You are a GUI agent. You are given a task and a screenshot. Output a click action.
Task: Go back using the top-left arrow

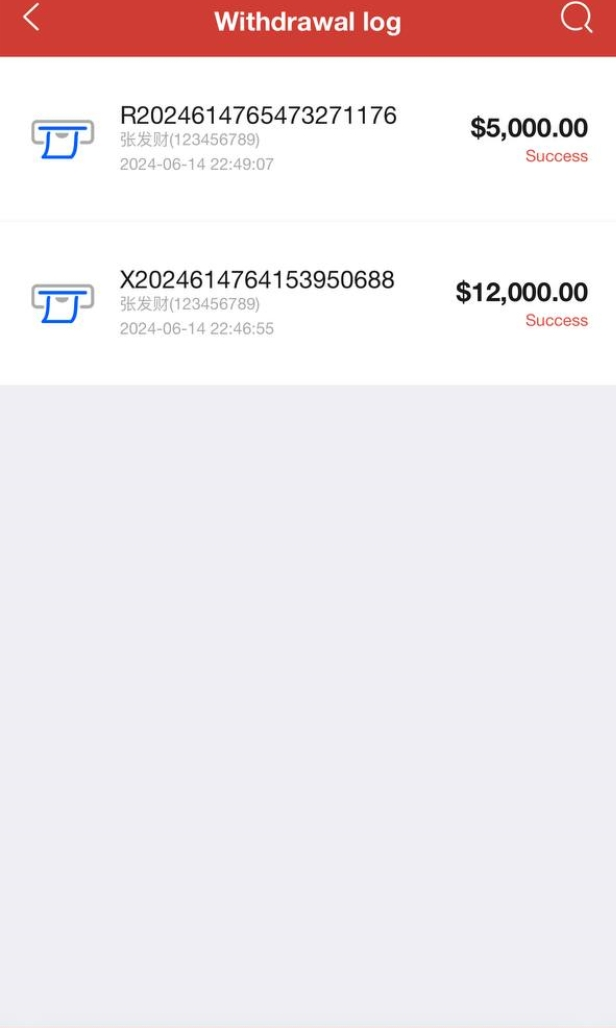31,18
